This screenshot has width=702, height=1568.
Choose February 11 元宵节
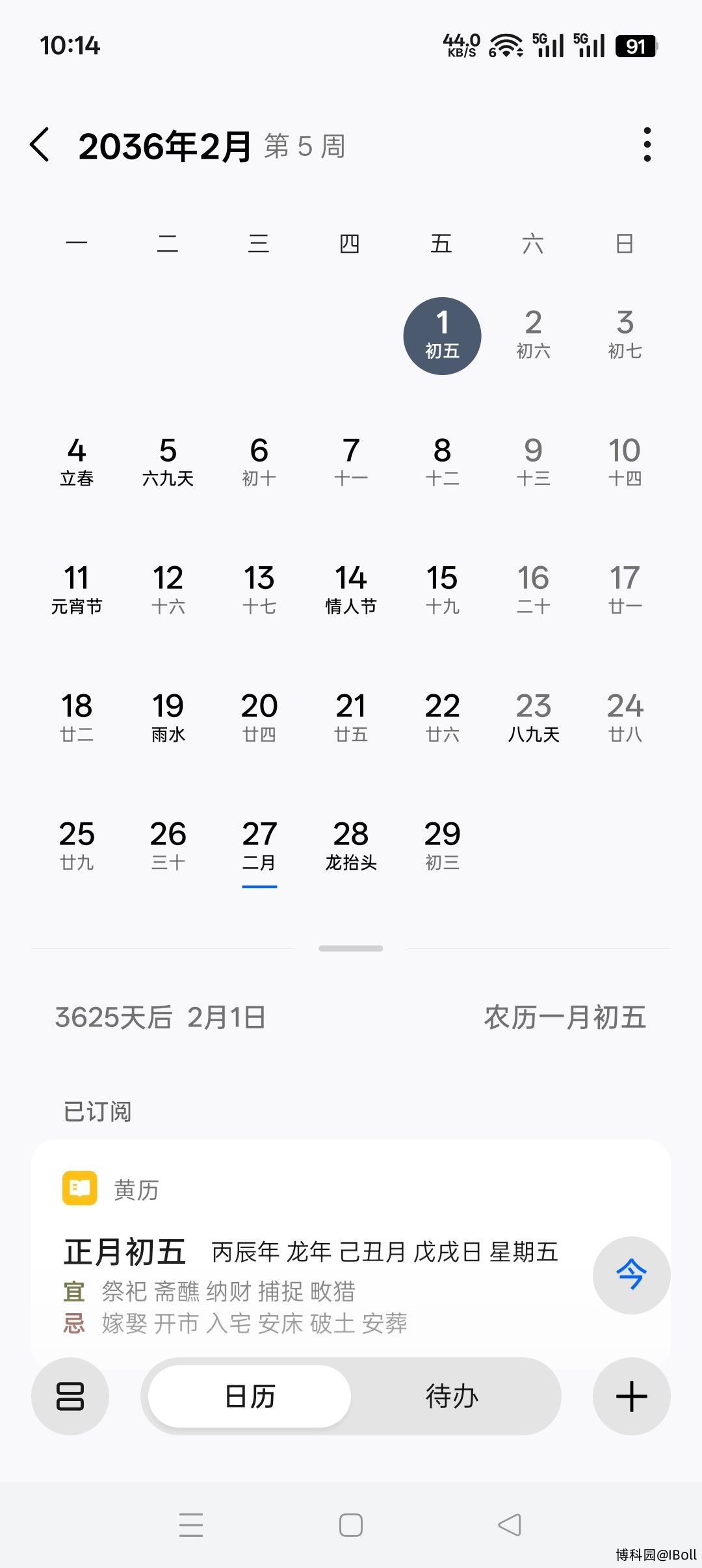[77, 589]
